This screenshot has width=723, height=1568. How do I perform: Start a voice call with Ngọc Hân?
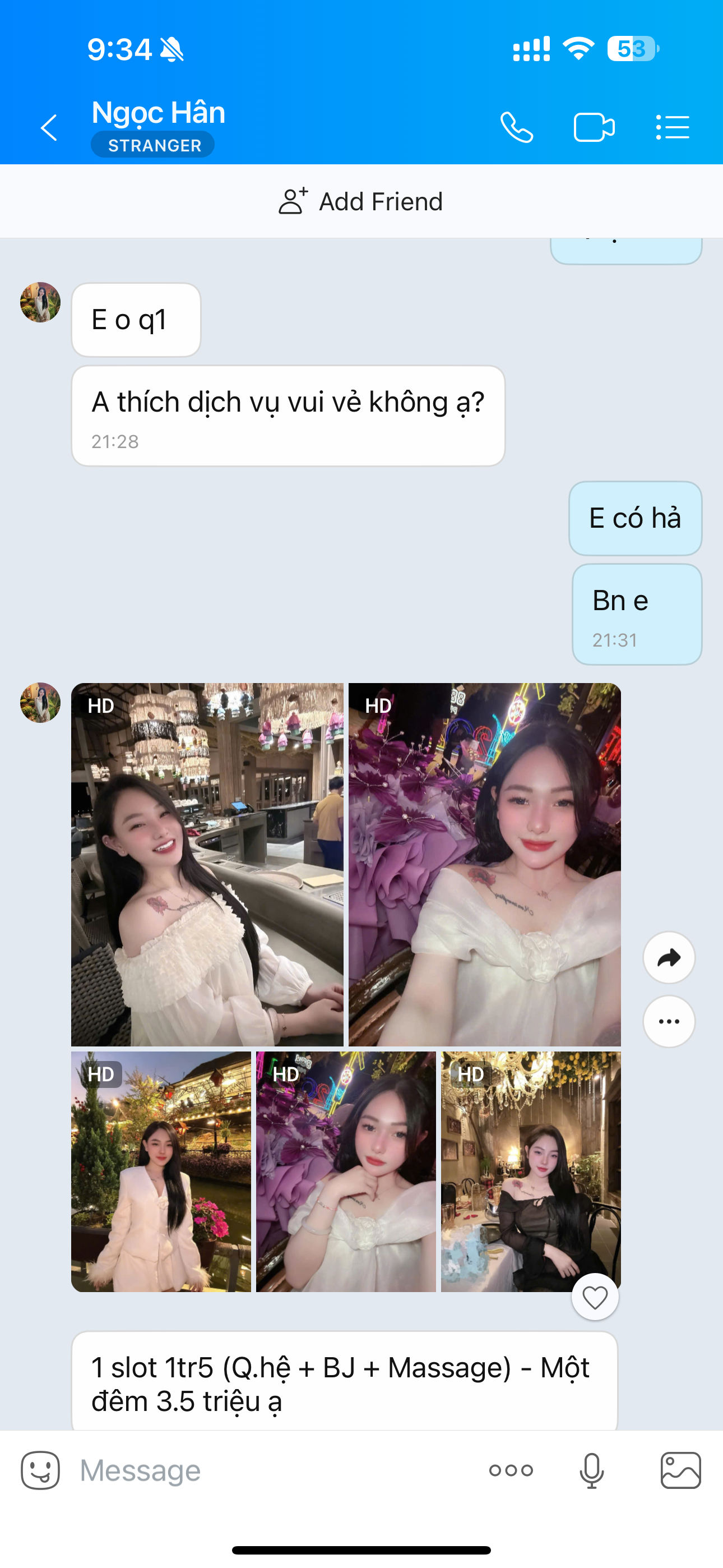[x=517, y=128]
